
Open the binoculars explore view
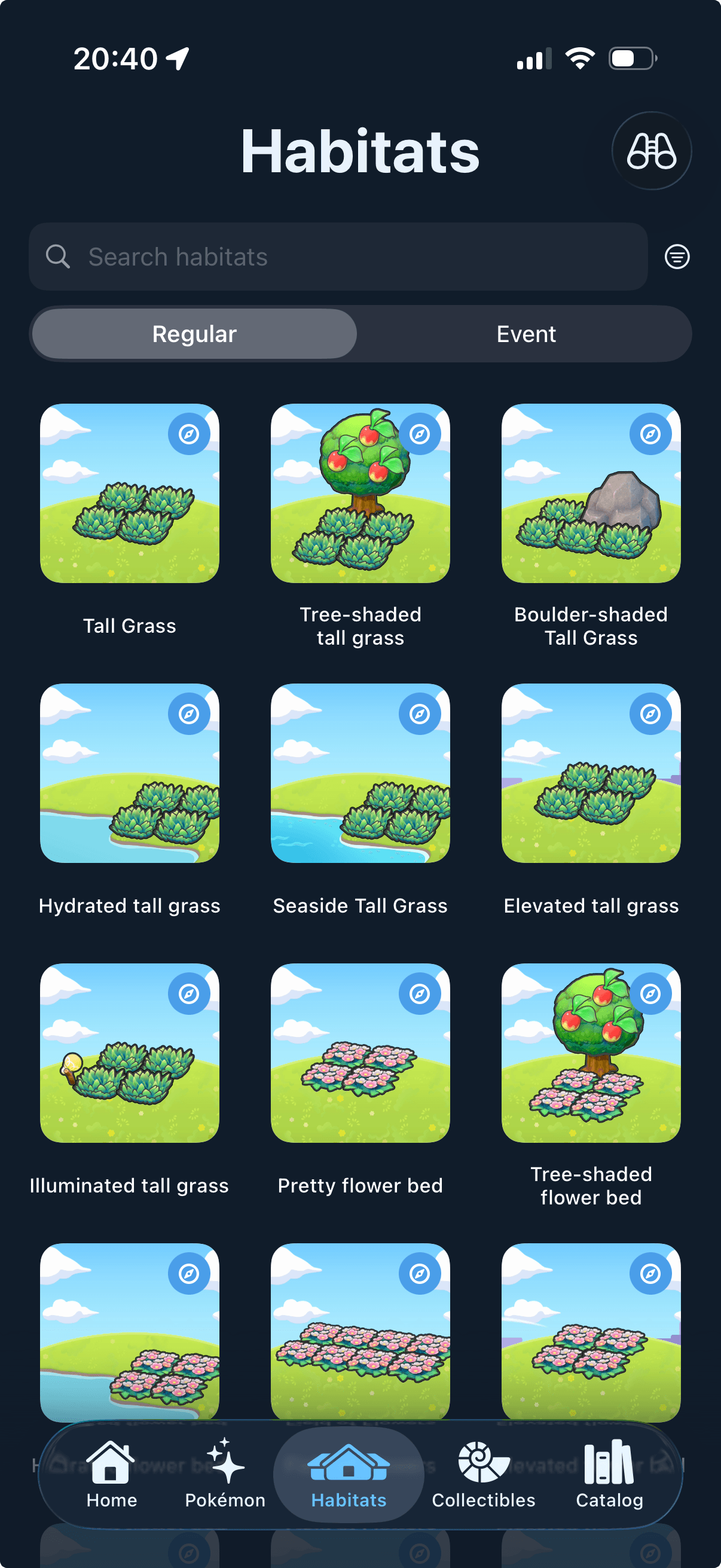(x=651, y=150)
